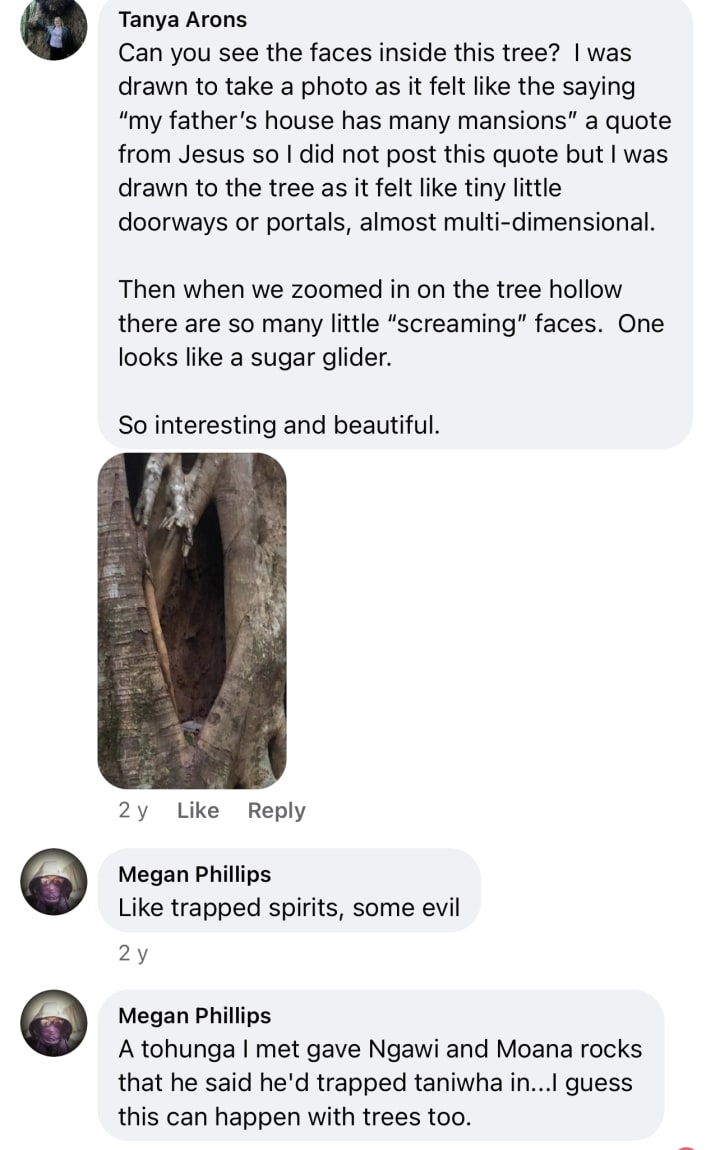Viewport: 720px width, 1150px height.
Task: Reply to Tanya Arons' comment
Action: tap(276, 811)
